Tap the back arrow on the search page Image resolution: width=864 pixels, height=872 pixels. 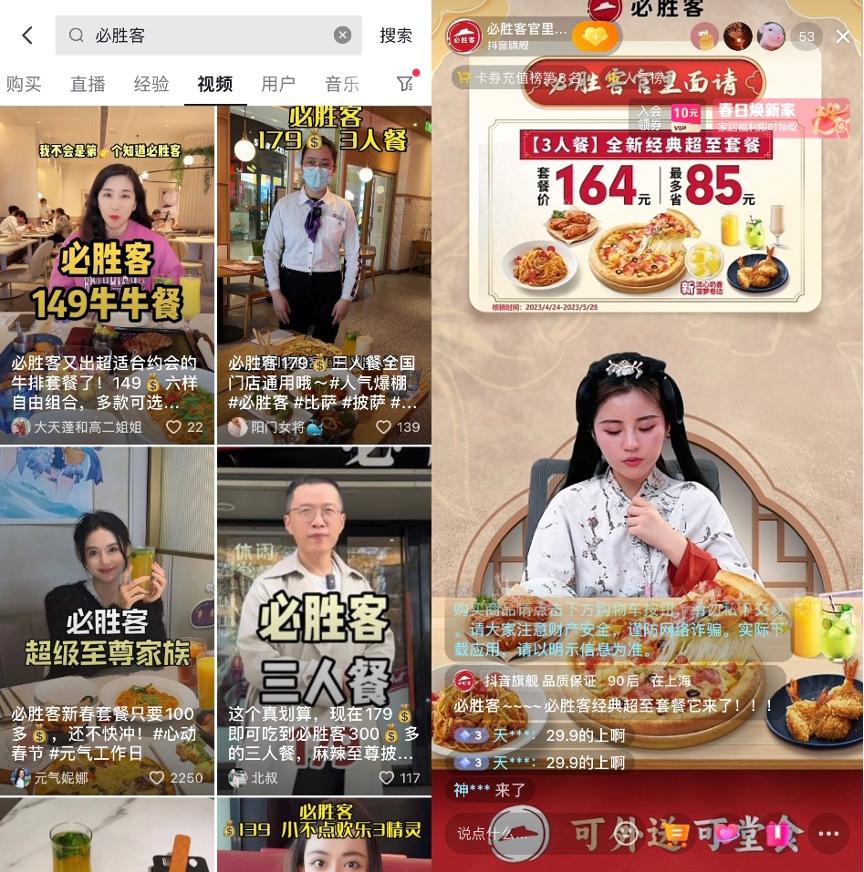tap(27, 35)
